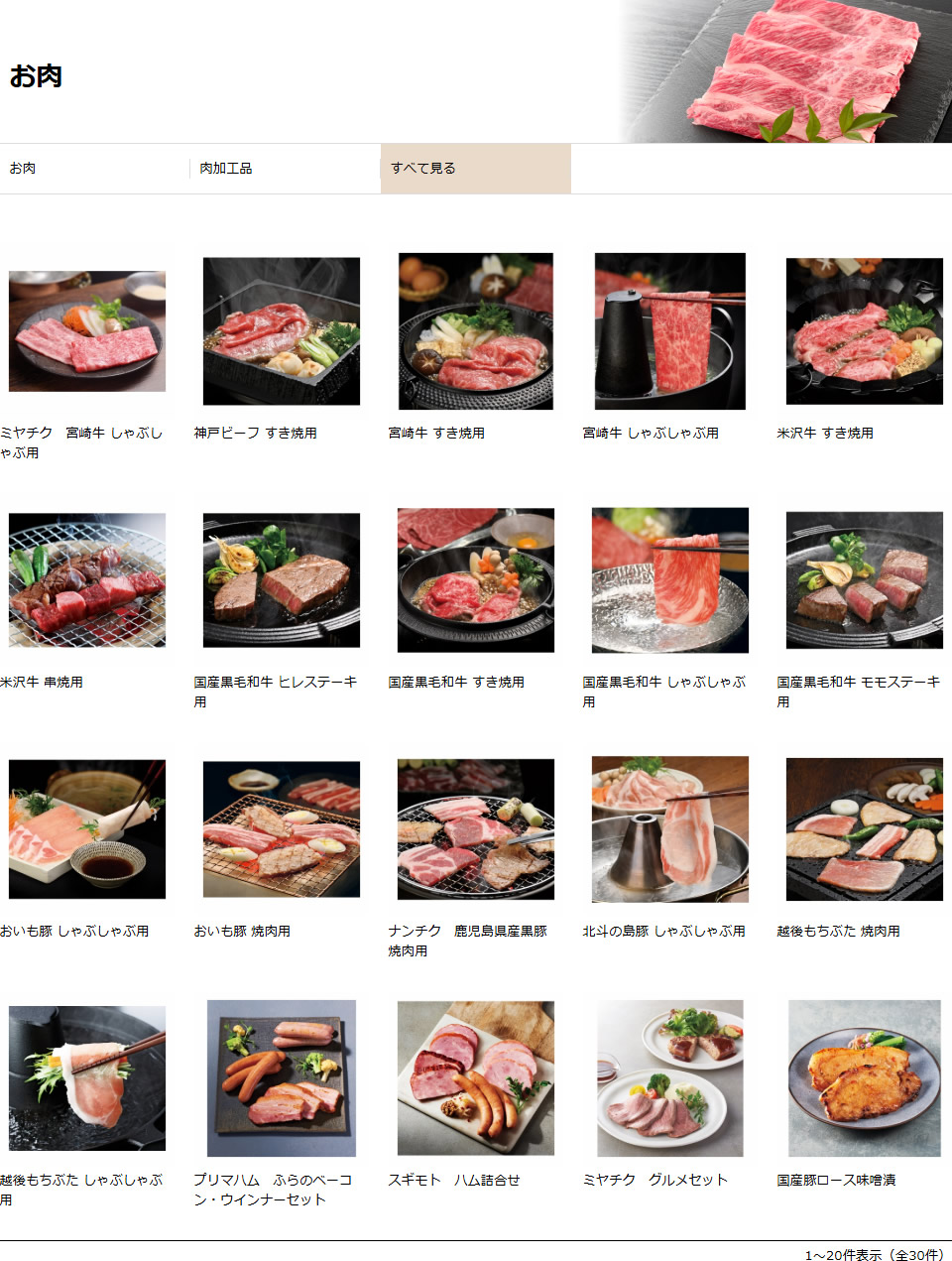The height and width of the screenshot is (1261, 952).
Task: View 国産黒毛和牛 モモステーキ用 item
Action: pyautogui.click(x=865, y=580)
